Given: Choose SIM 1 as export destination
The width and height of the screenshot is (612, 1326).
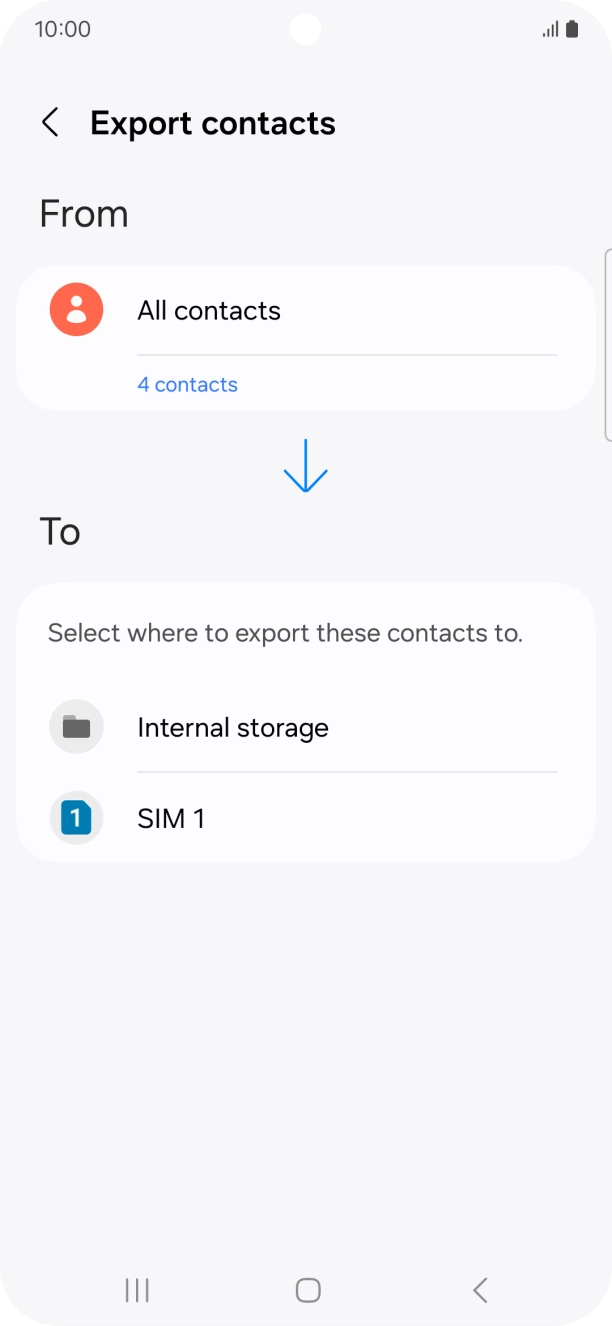Looking at the screenshot, I should tap(306, 819).
